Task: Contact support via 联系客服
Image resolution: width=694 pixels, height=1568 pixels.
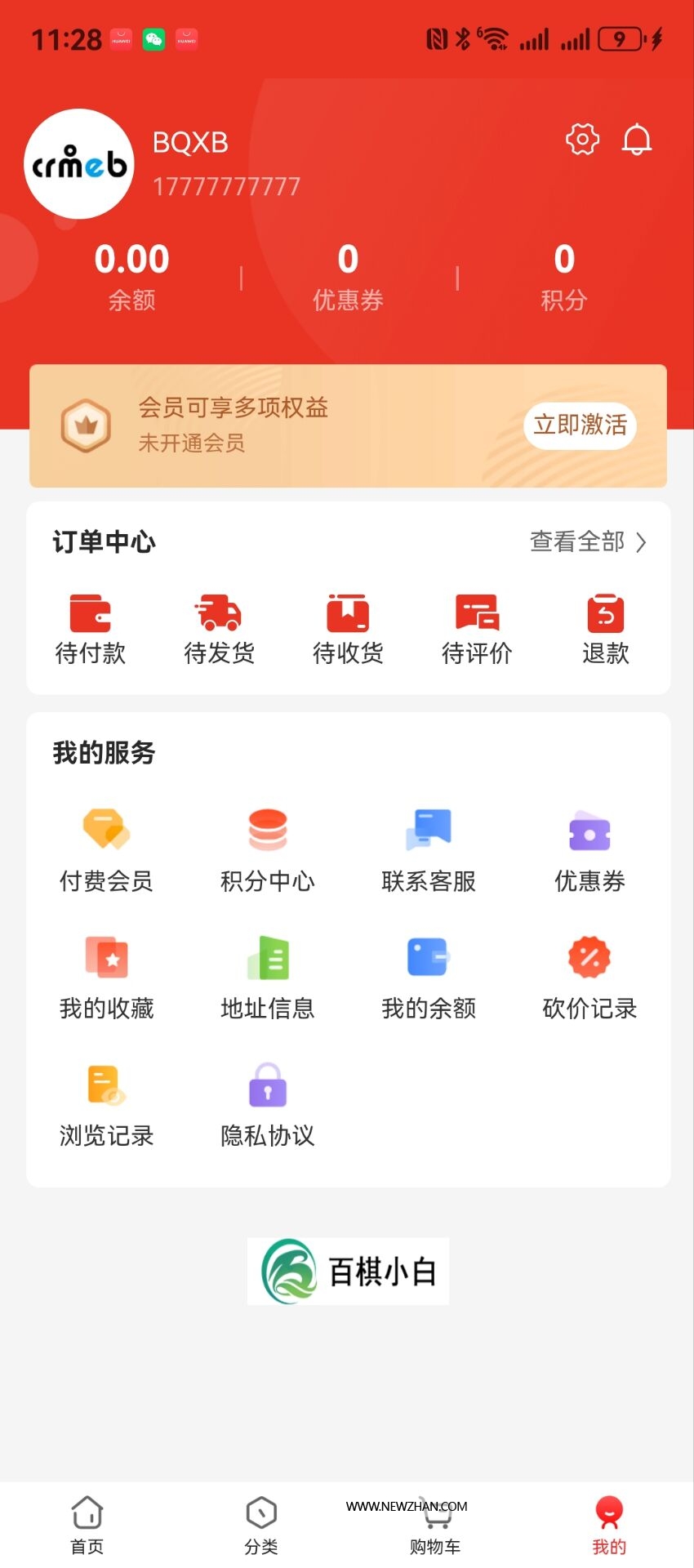Action: coord(429,851)
